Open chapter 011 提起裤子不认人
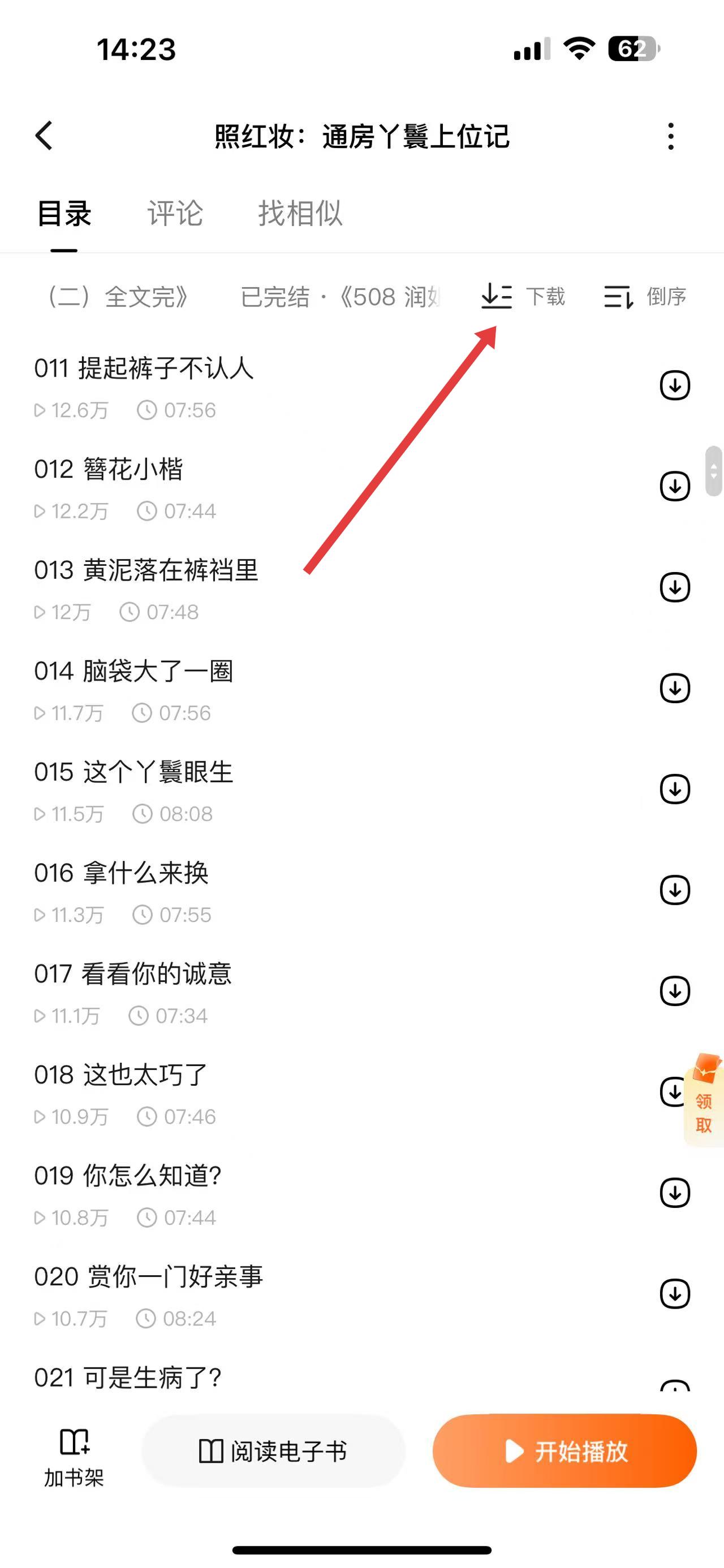Viewport: 724px width, 1568px height. pyautogui.click(x=144, y=369)
